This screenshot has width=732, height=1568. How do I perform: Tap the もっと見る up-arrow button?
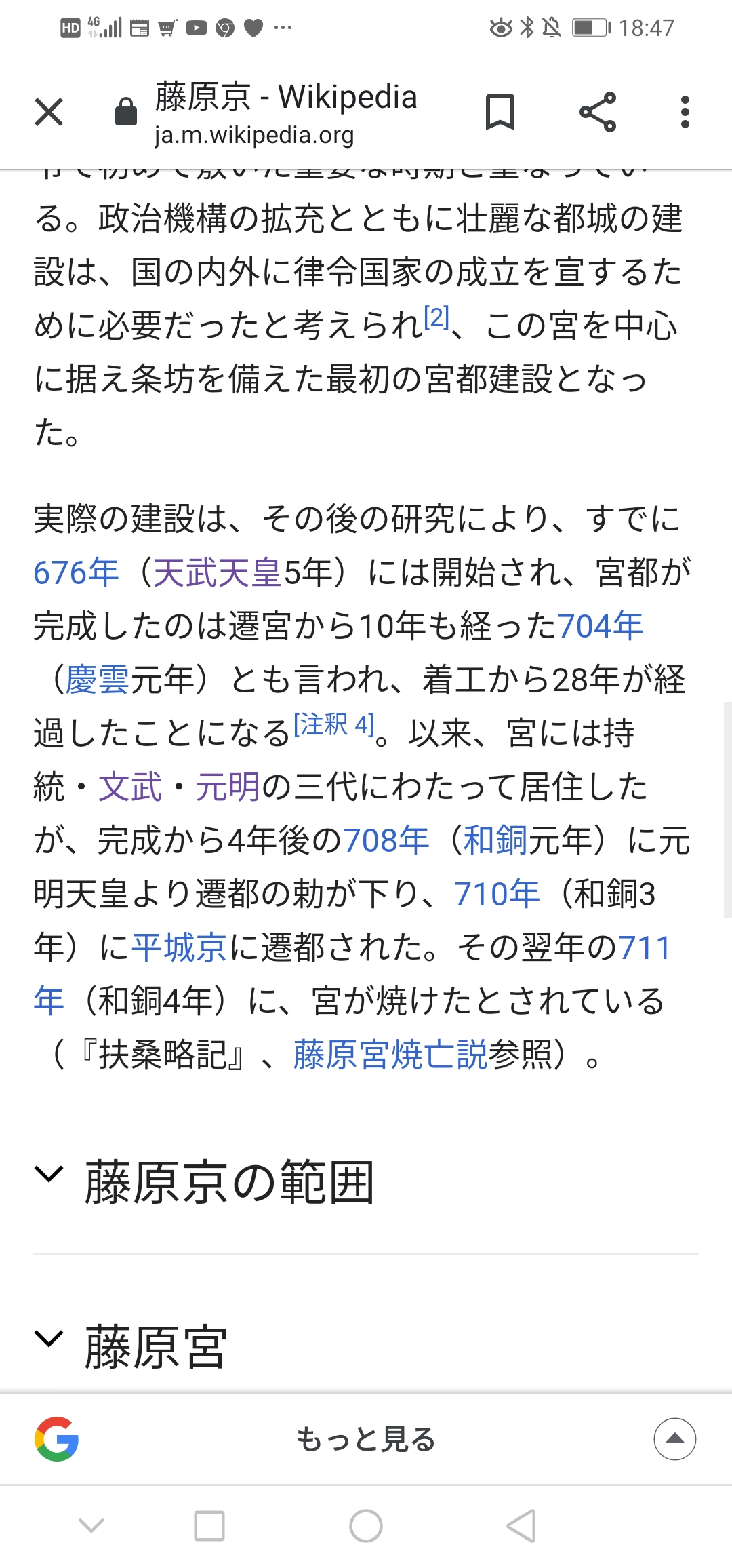point(674,1438)
